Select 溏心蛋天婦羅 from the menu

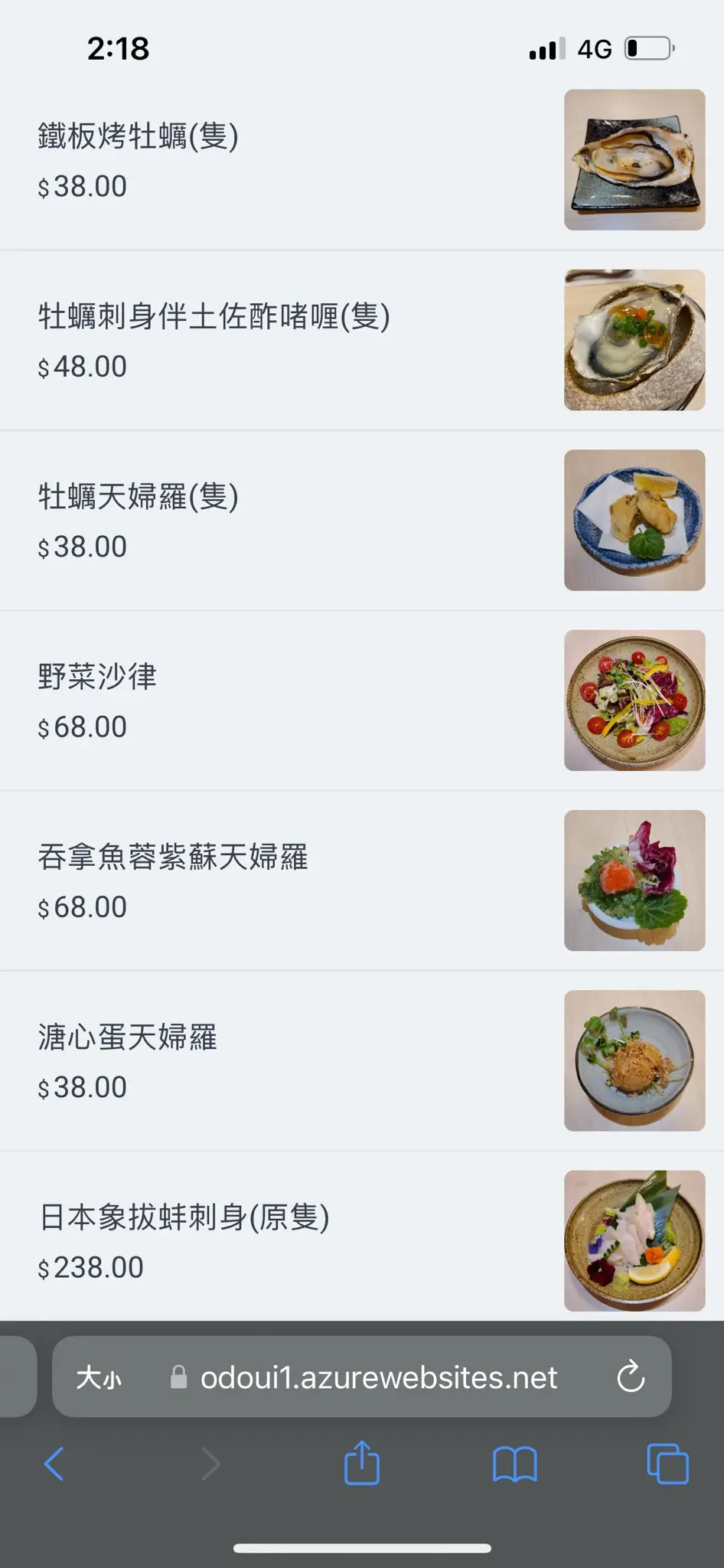pyautogui.click(x=128, y=1037)
